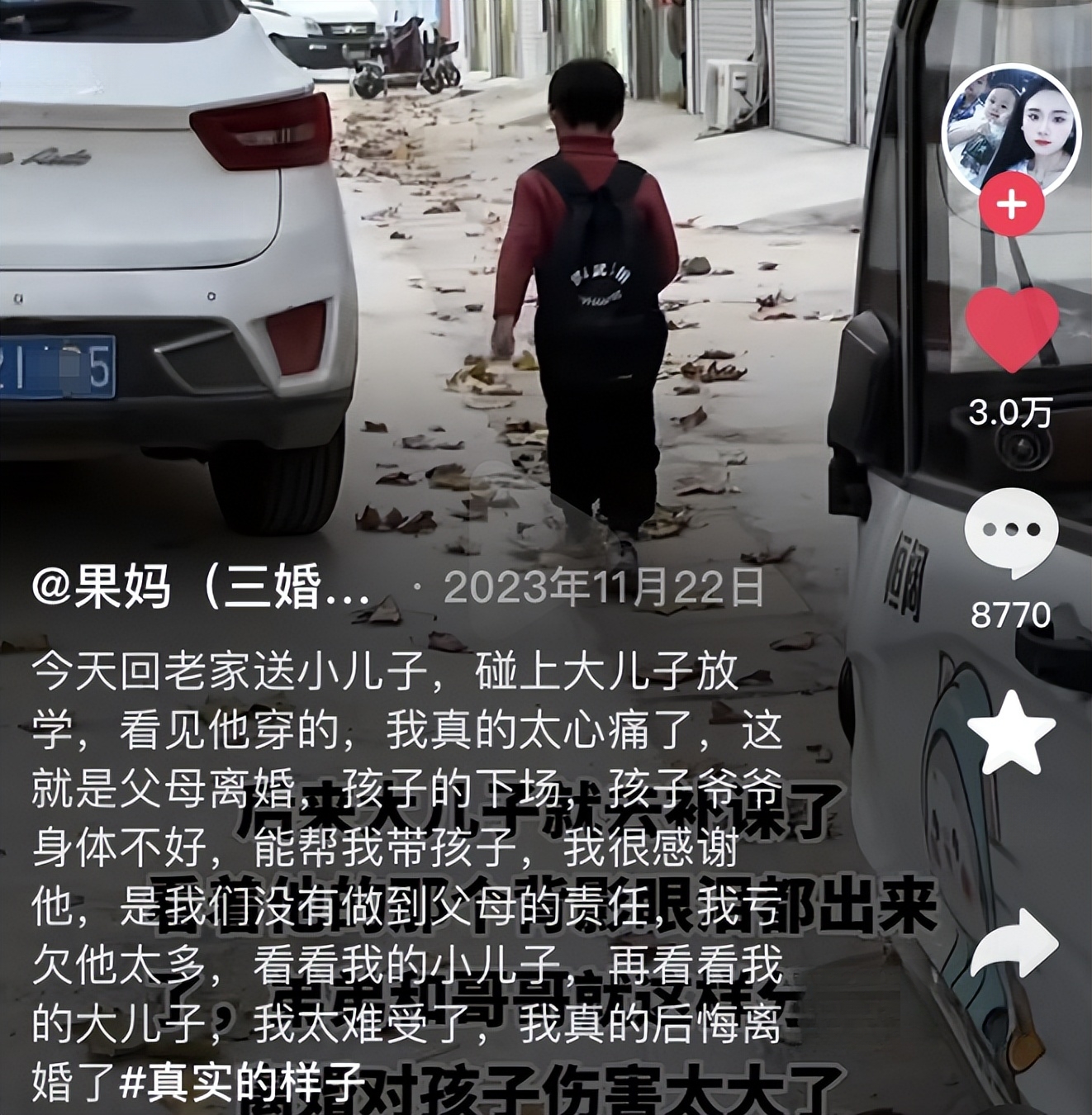The height and width of the screenshot is (1115, 1092).
Task: Add the video to favorites
Action: pos(1011,733)
